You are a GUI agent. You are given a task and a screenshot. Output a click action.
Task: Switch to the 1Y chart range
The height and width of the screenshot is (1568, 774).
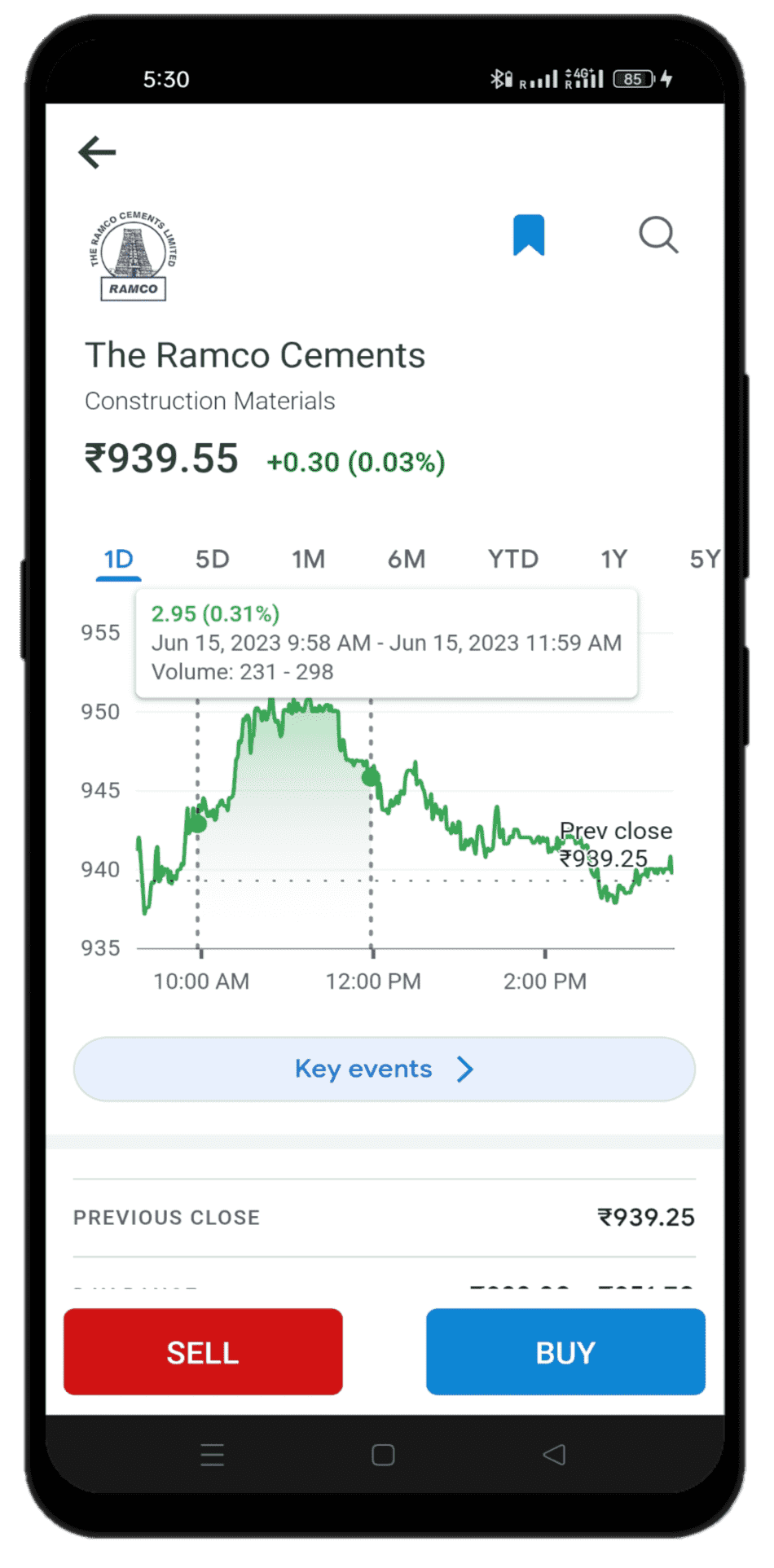pyautogui.click(x=614, y=559)
